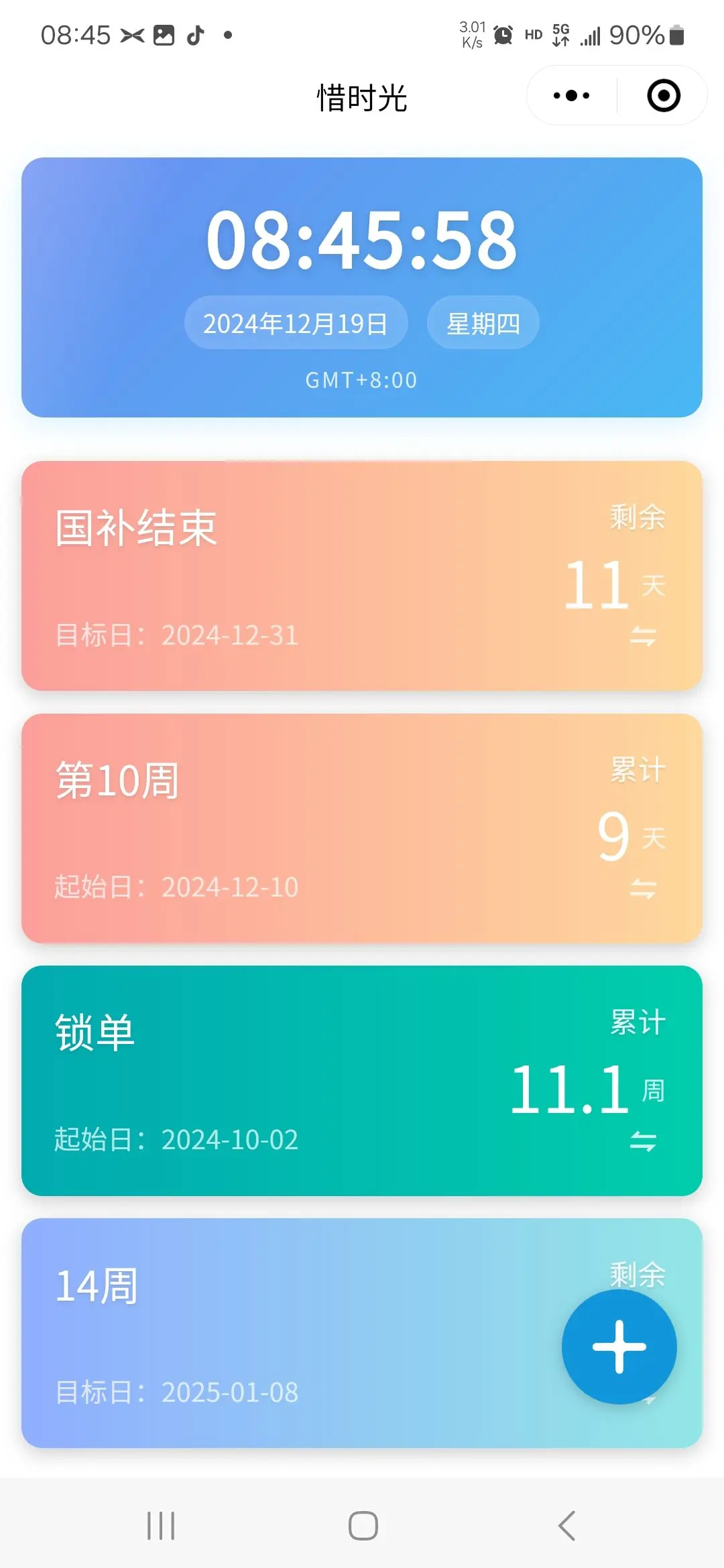Add a new countdown with plus button
Viewport: 724px width, 1568px height.
click(x=619, y=1347)
